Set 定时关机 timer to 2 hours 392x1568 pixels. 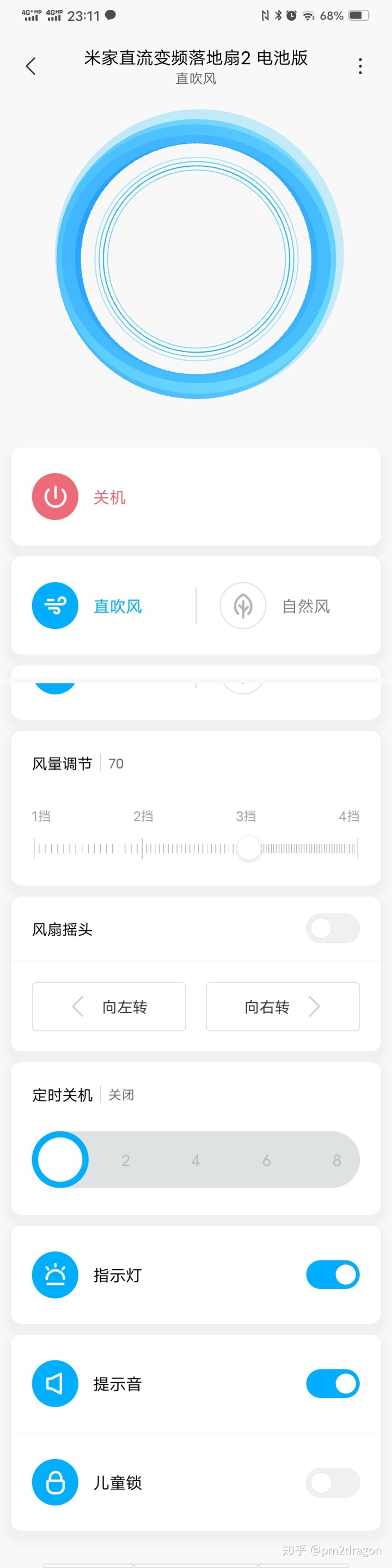126,1160
